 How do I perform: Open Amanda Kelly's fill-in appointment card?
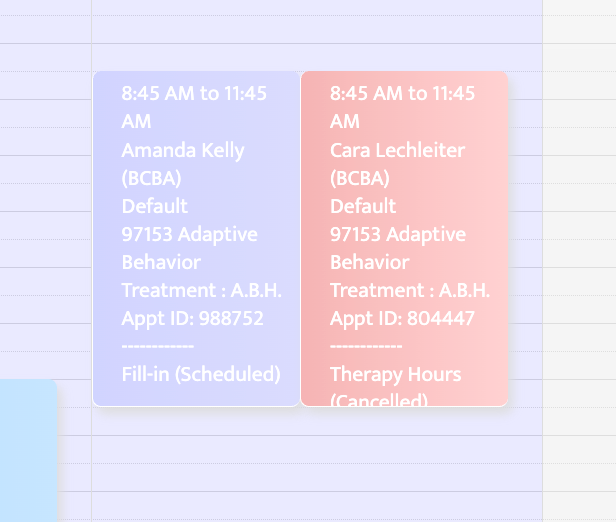197,238
